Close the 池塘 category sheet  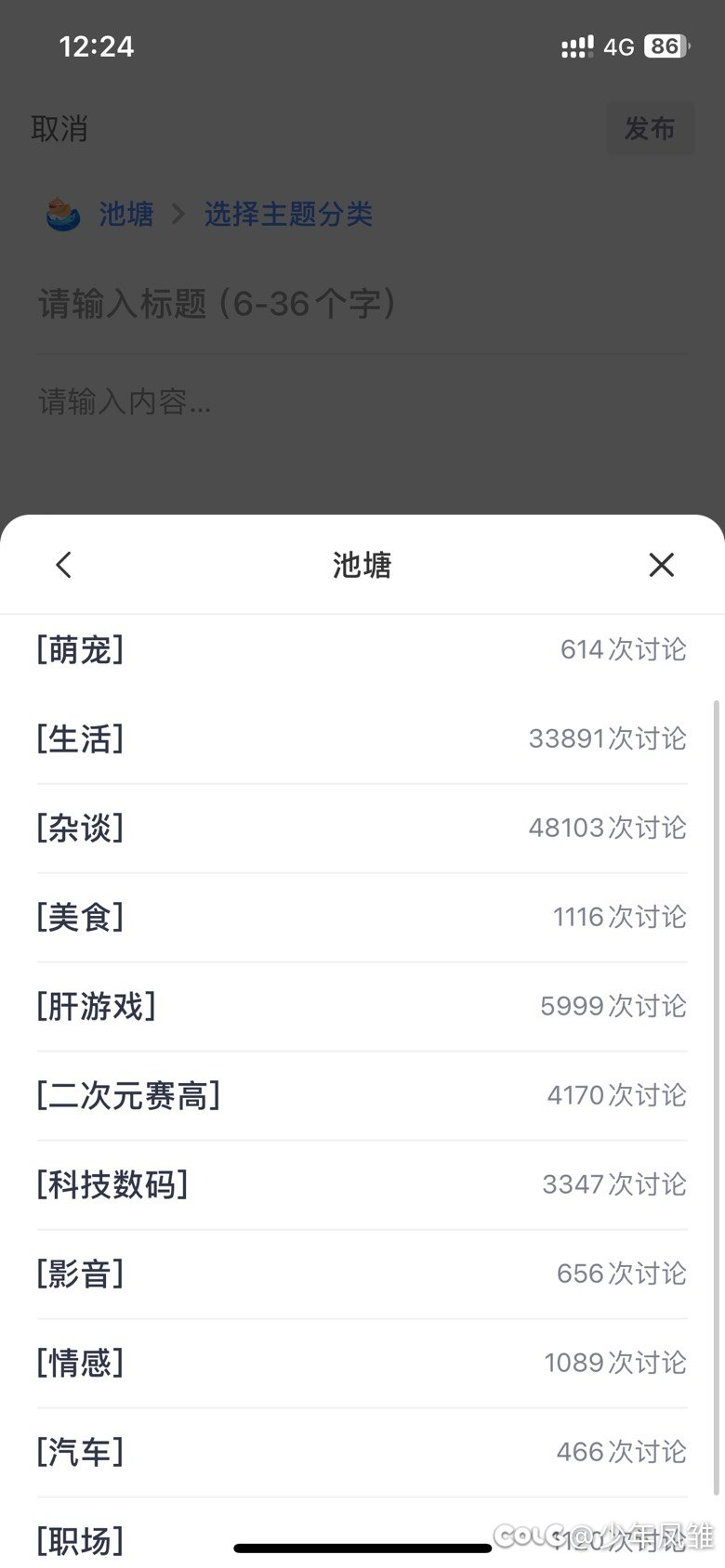661,565
